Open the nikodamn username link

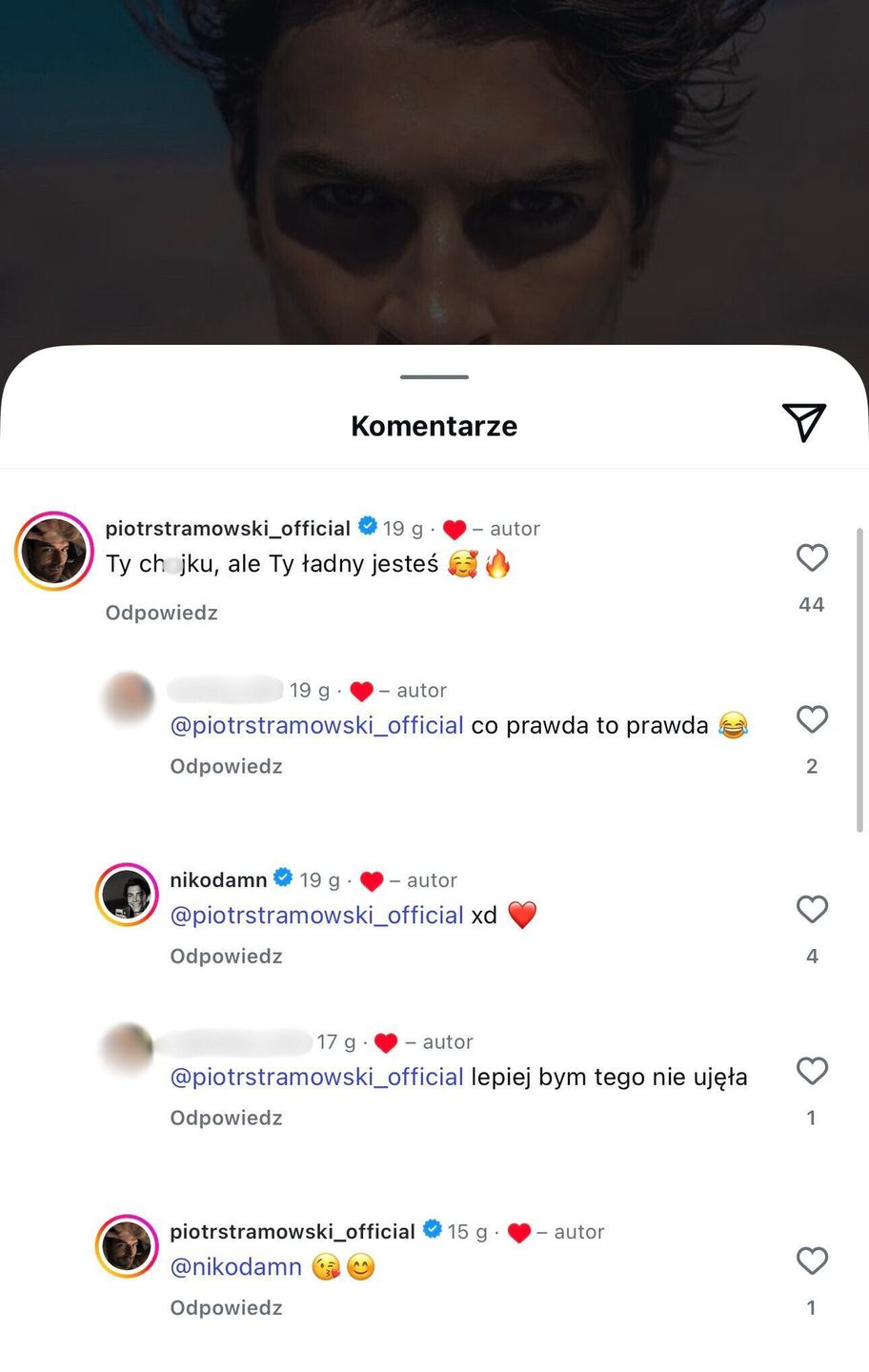pyautogui.click(x=218, y=879)
